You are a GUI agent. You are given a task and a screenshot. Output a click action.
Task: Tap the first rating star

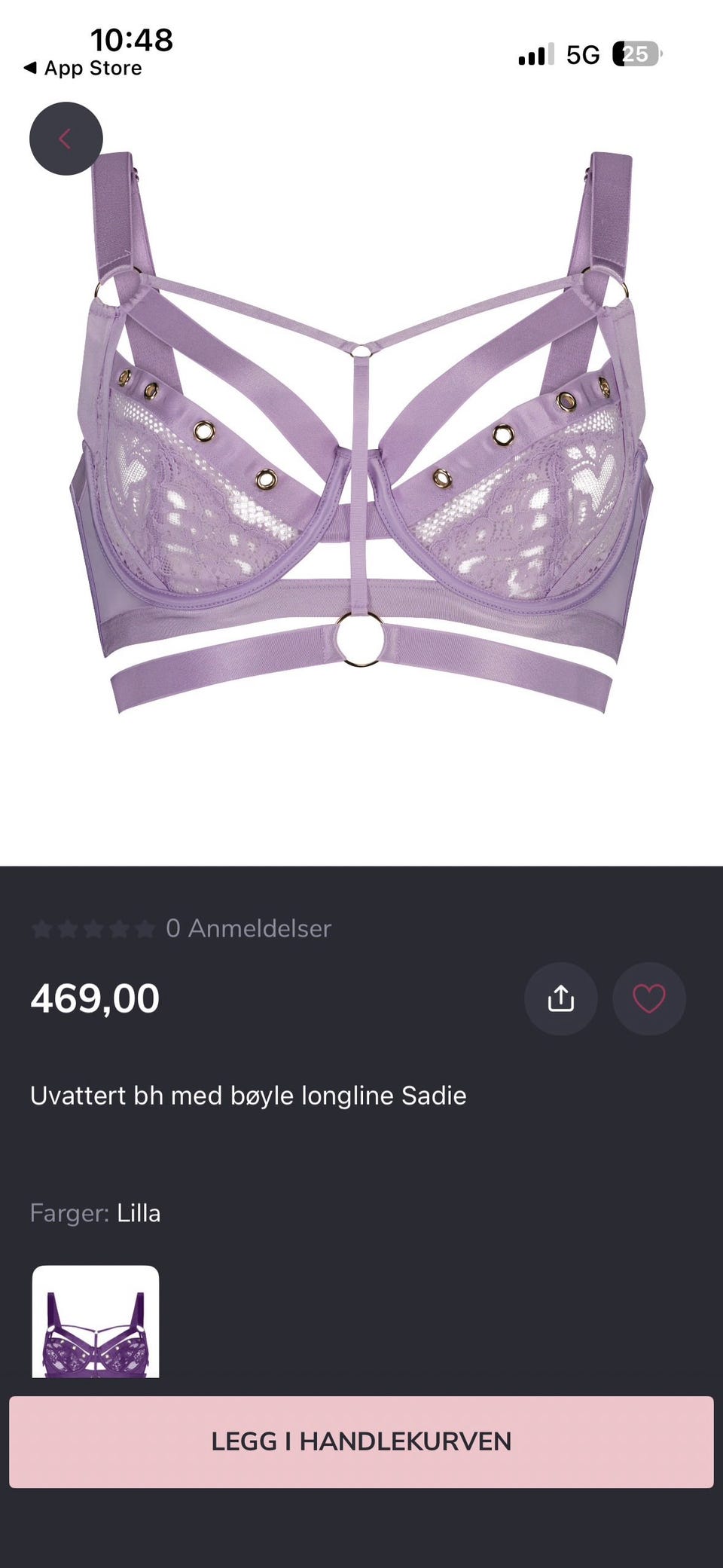pyautogui.click(x=43, y=929)
